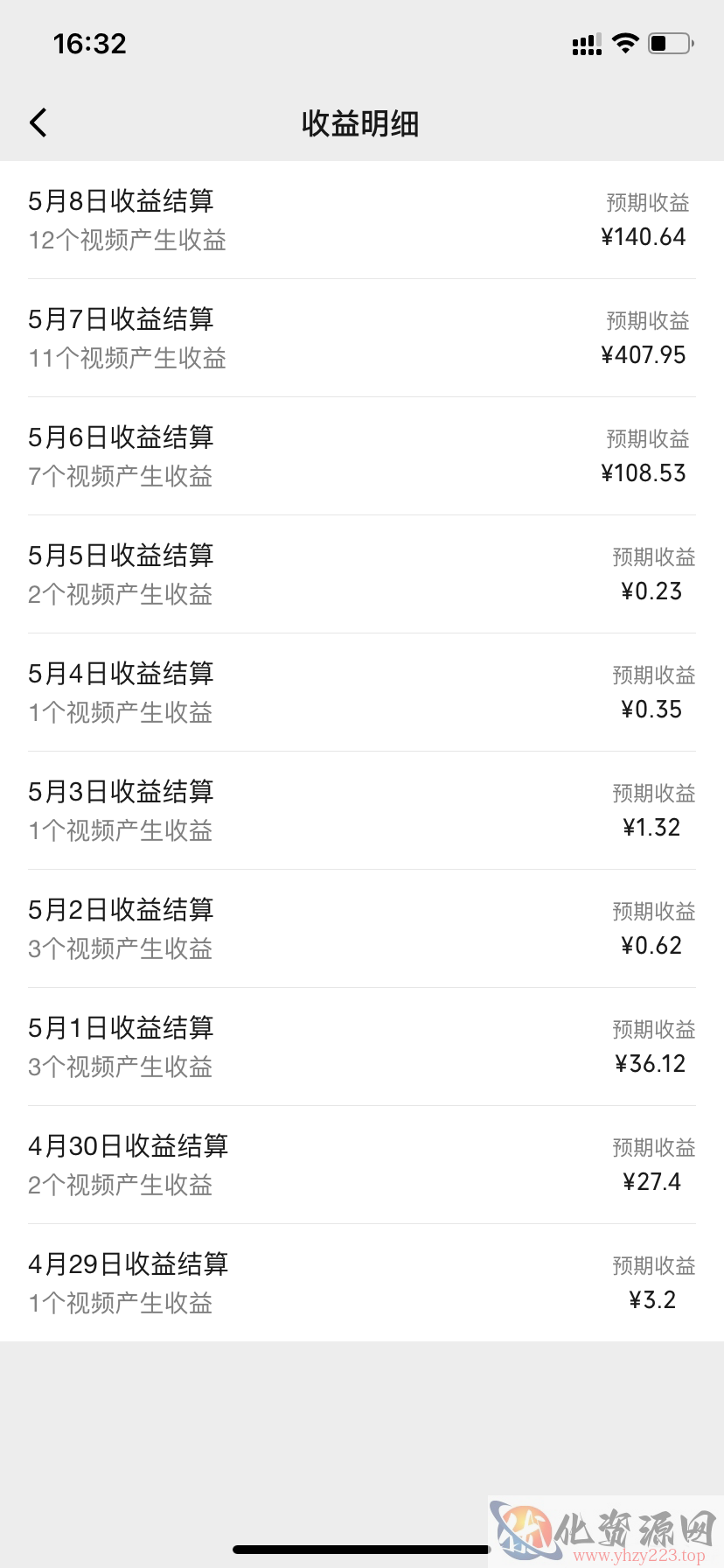
Task: Select the 5月5日收益结算 row
Action: point(362,574)
